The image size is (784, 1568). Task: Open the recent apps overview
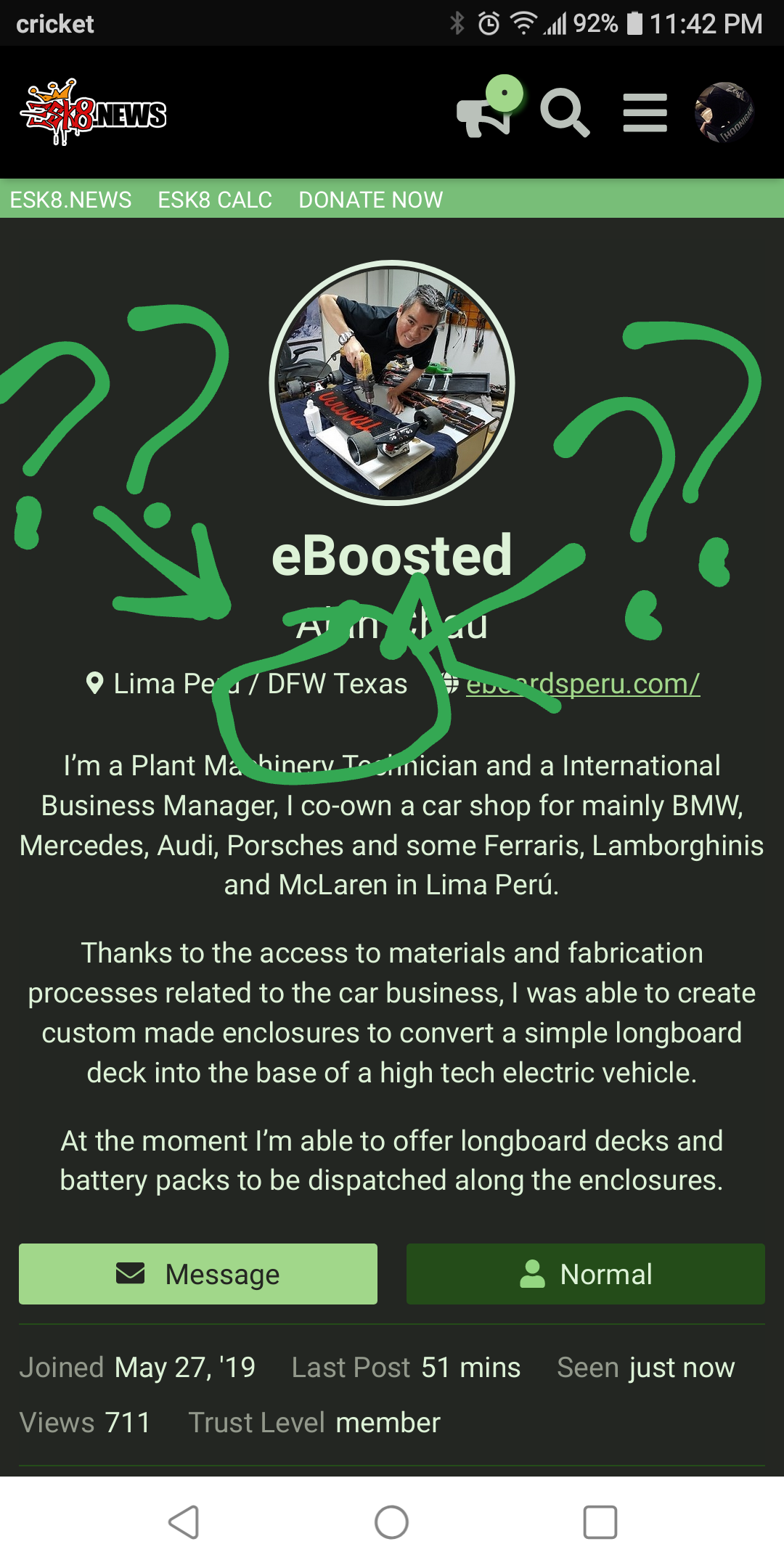[600, 1522]
